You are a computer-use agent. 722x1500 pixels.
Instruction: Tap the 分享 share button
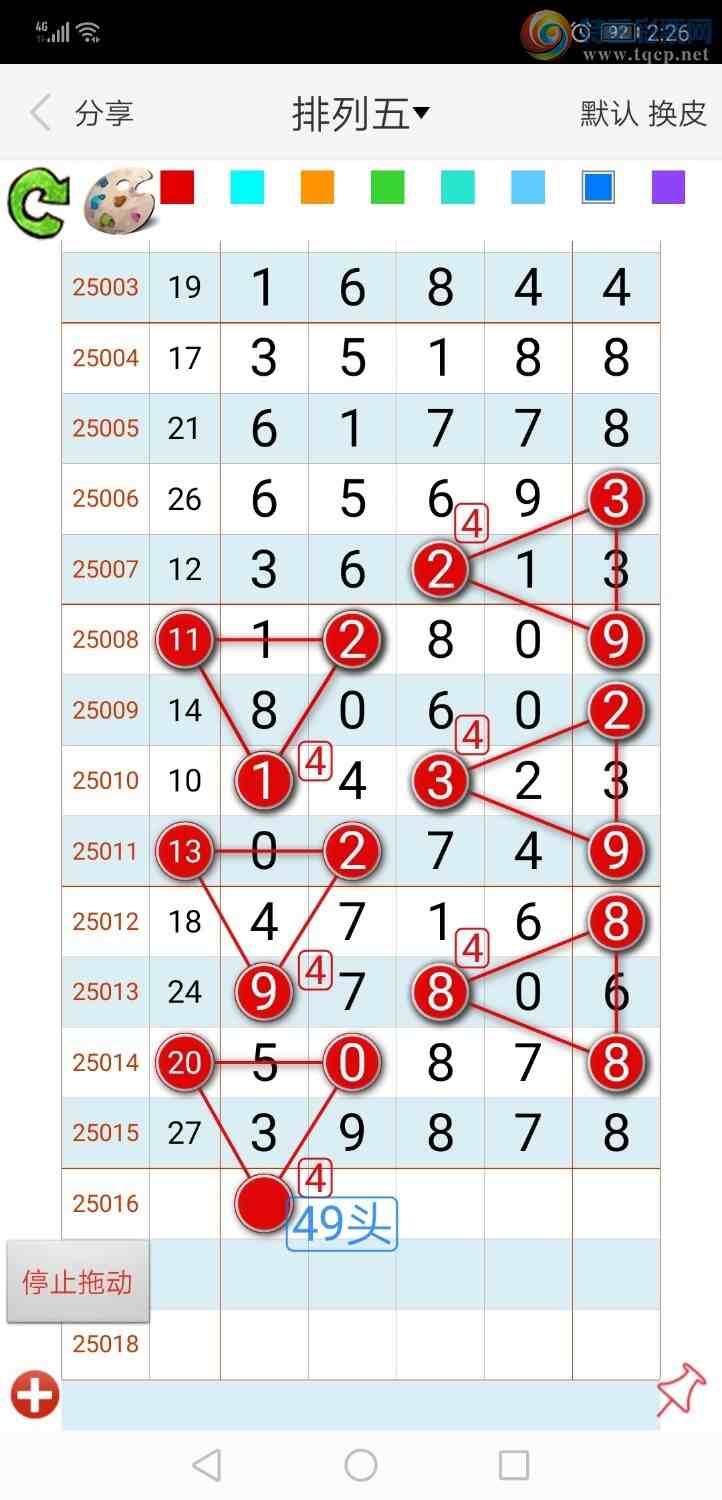[x=104, y=113]
